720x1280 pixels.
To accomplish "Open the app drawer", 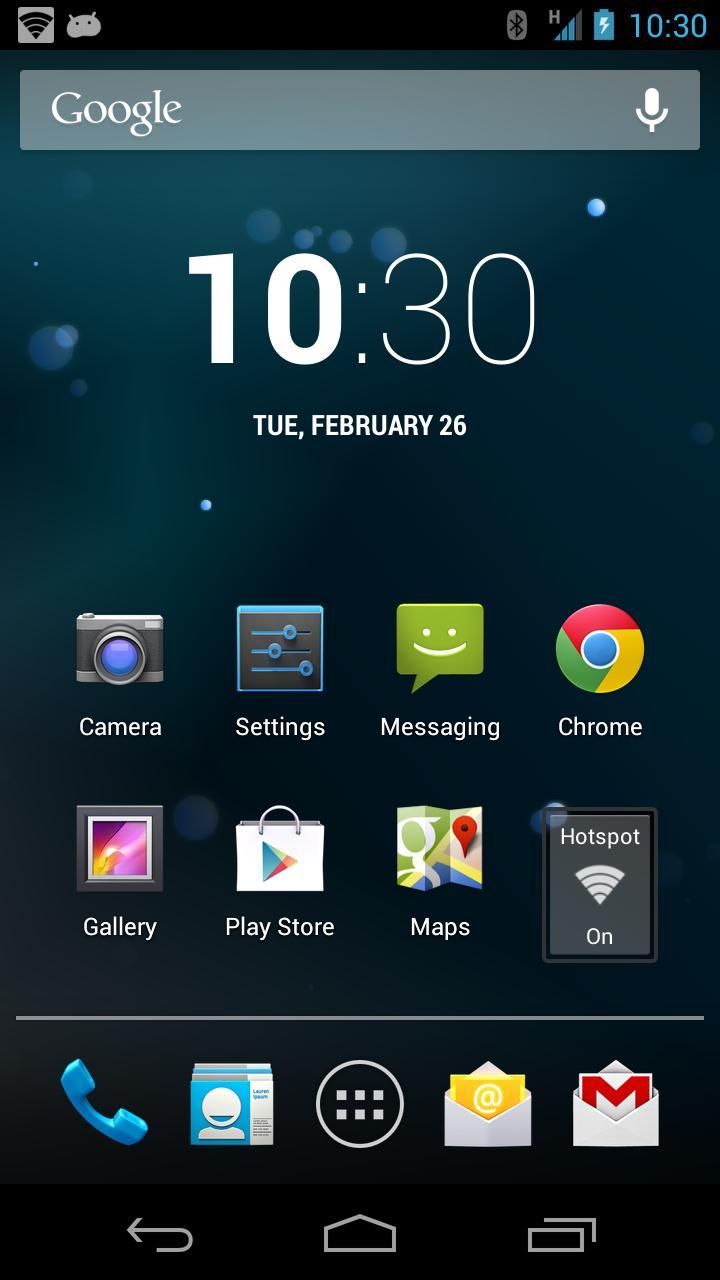I will [x=360, y=1103].
